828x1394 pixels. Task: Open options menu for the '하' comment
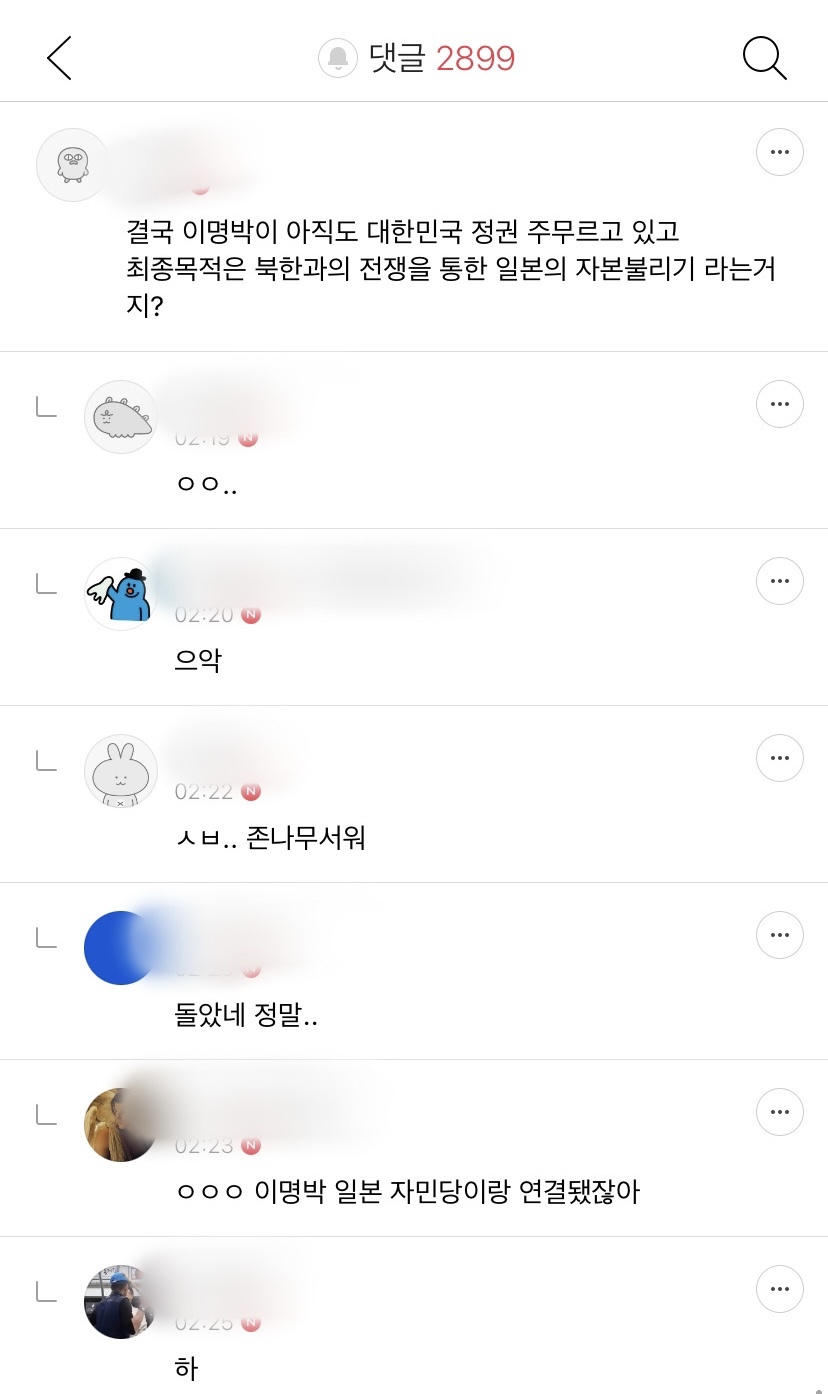[779, 1289]
